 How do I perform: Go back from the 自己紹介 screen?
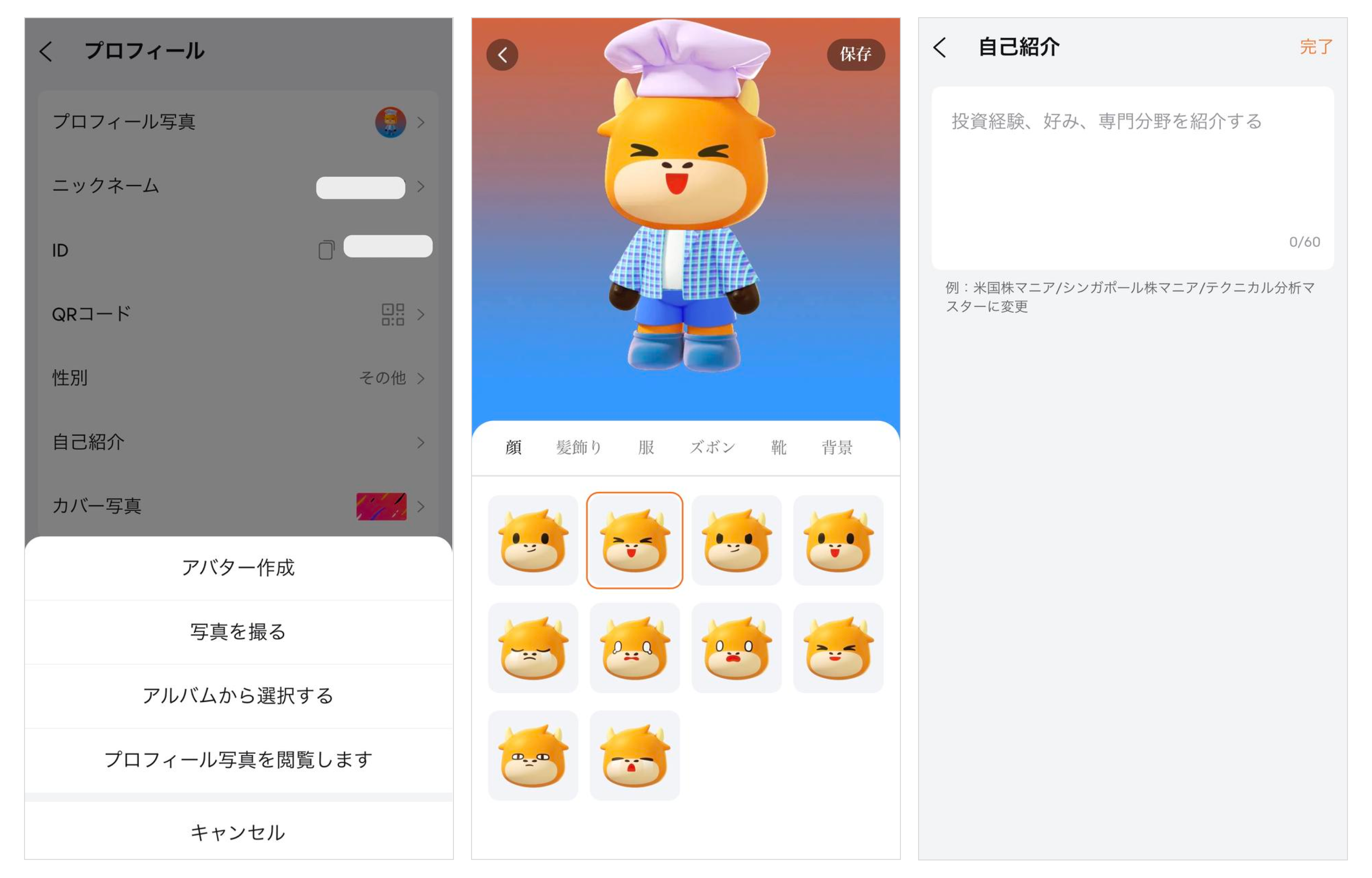point(940,47)
